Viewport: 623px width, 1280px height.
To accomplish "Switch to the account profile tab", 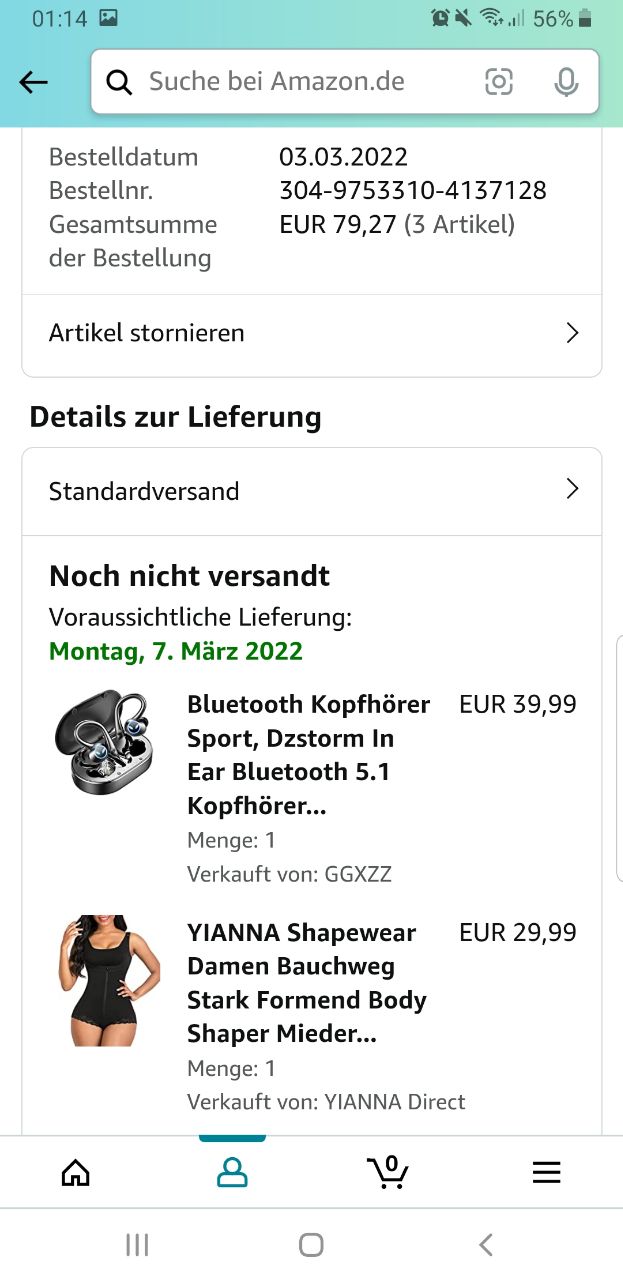I will point(232,1172).
